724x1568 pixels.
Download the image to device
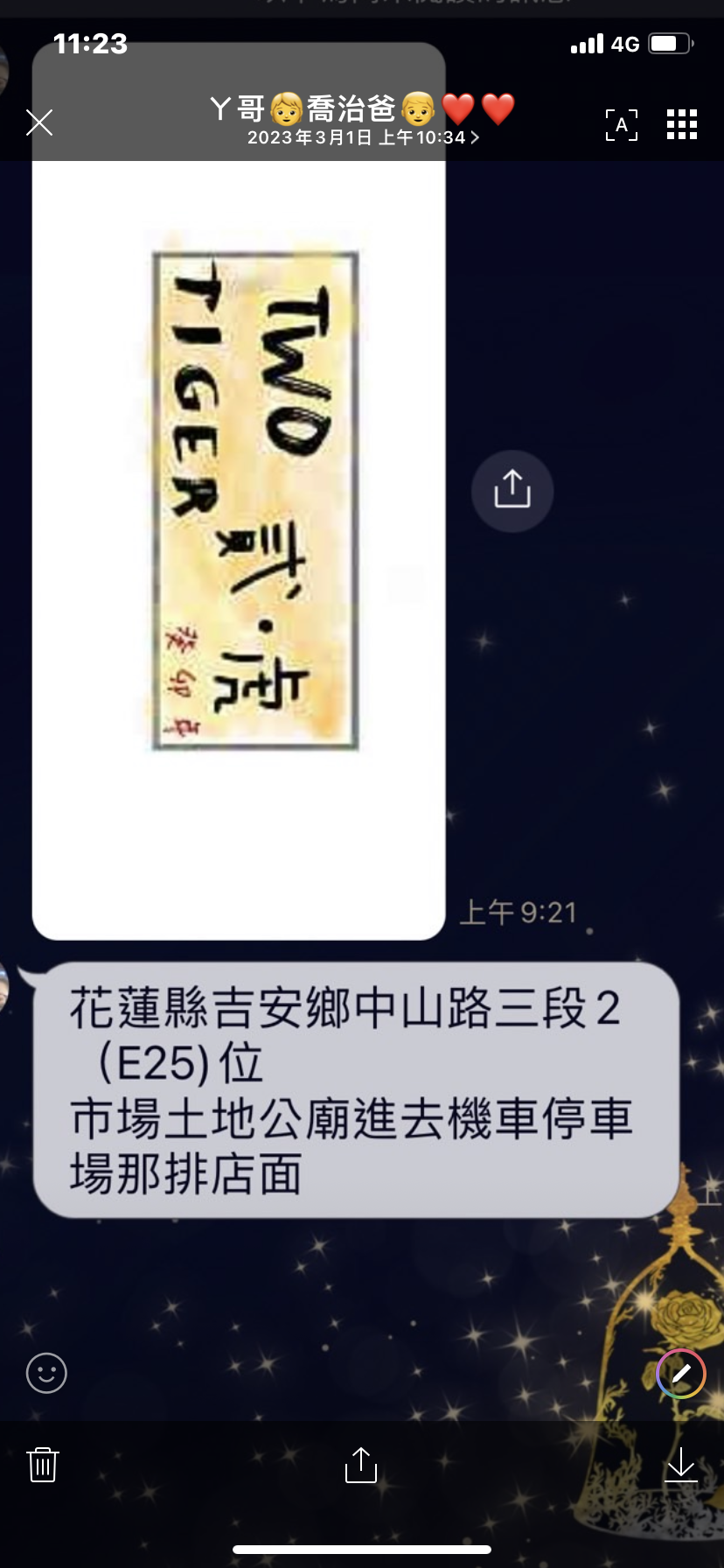(x=681, y=1464)
